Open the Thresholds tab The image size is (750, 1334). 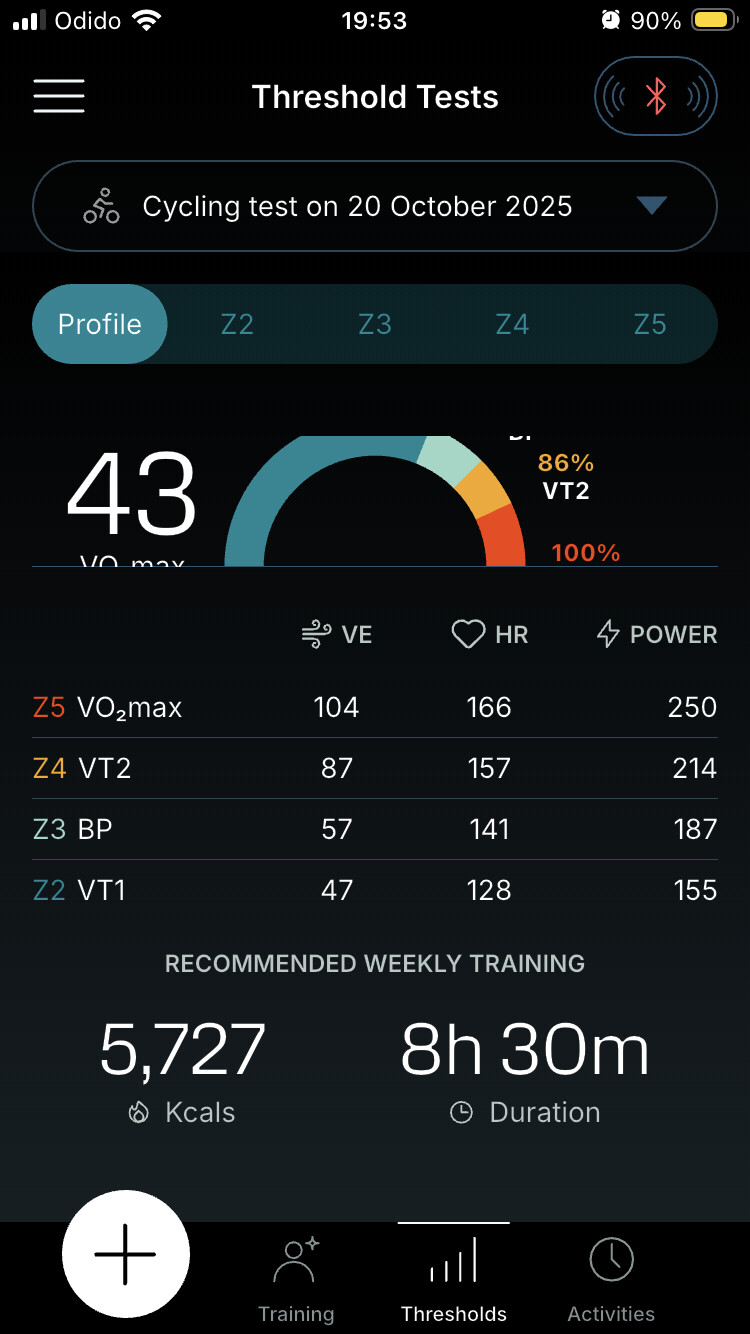coord(454,1280)
